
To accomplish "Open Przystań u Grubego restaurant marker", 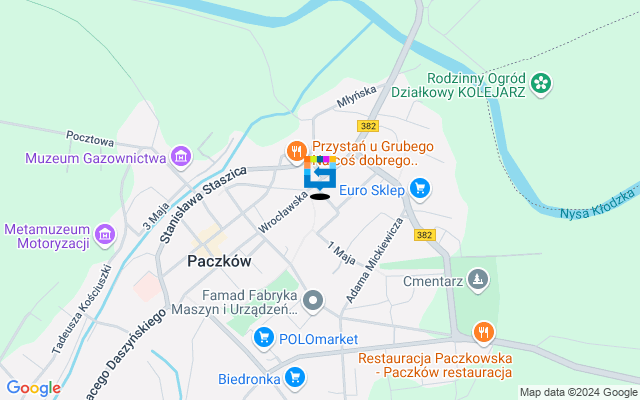I will (x=296, y=152).
